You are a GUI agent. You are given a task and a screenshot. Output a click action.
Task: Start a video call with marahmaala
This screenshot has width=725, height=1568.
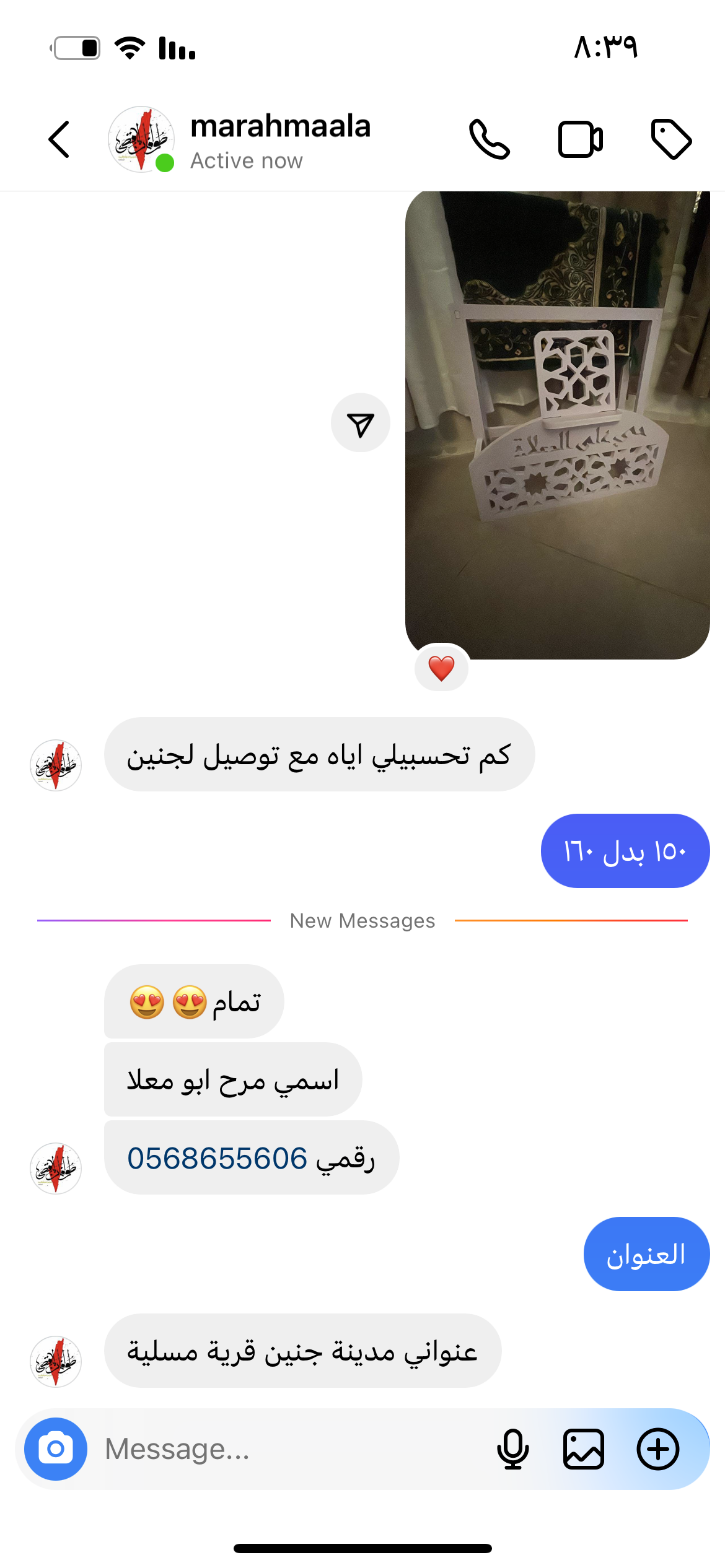tap(580, 139)
